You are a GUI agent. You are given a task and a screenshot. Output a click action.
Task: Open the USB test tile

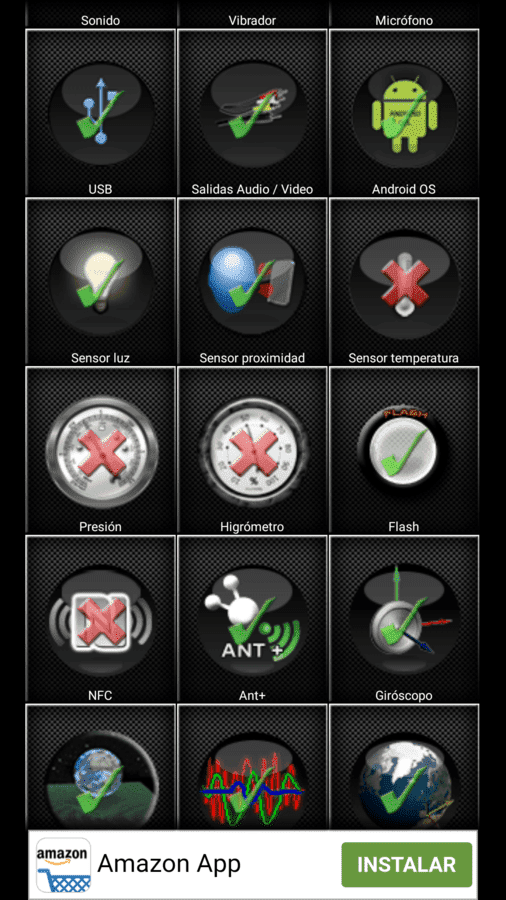point(100,112)
